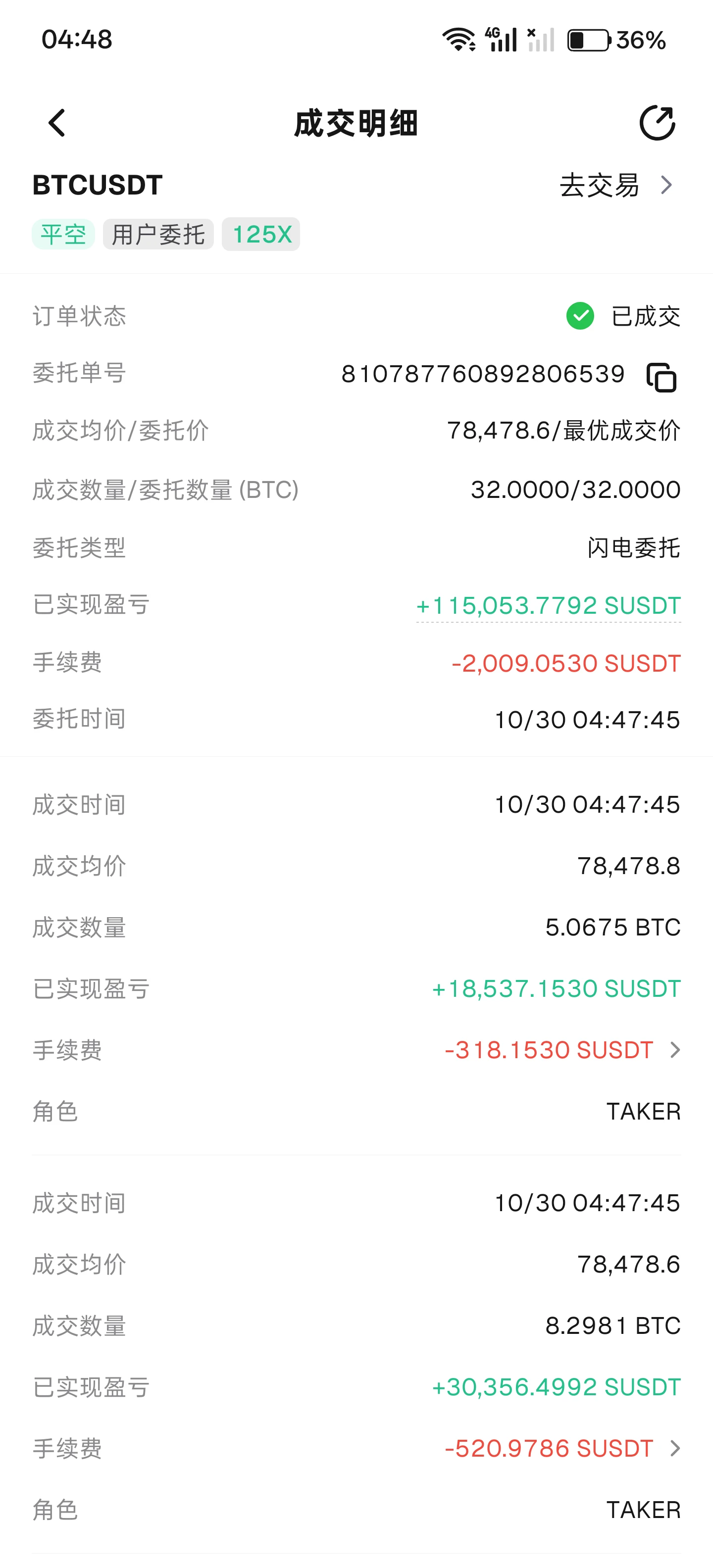
Task: Tap the underlined realized PnL +115,053.7792 SUSDT
Action: pos(548,606)
